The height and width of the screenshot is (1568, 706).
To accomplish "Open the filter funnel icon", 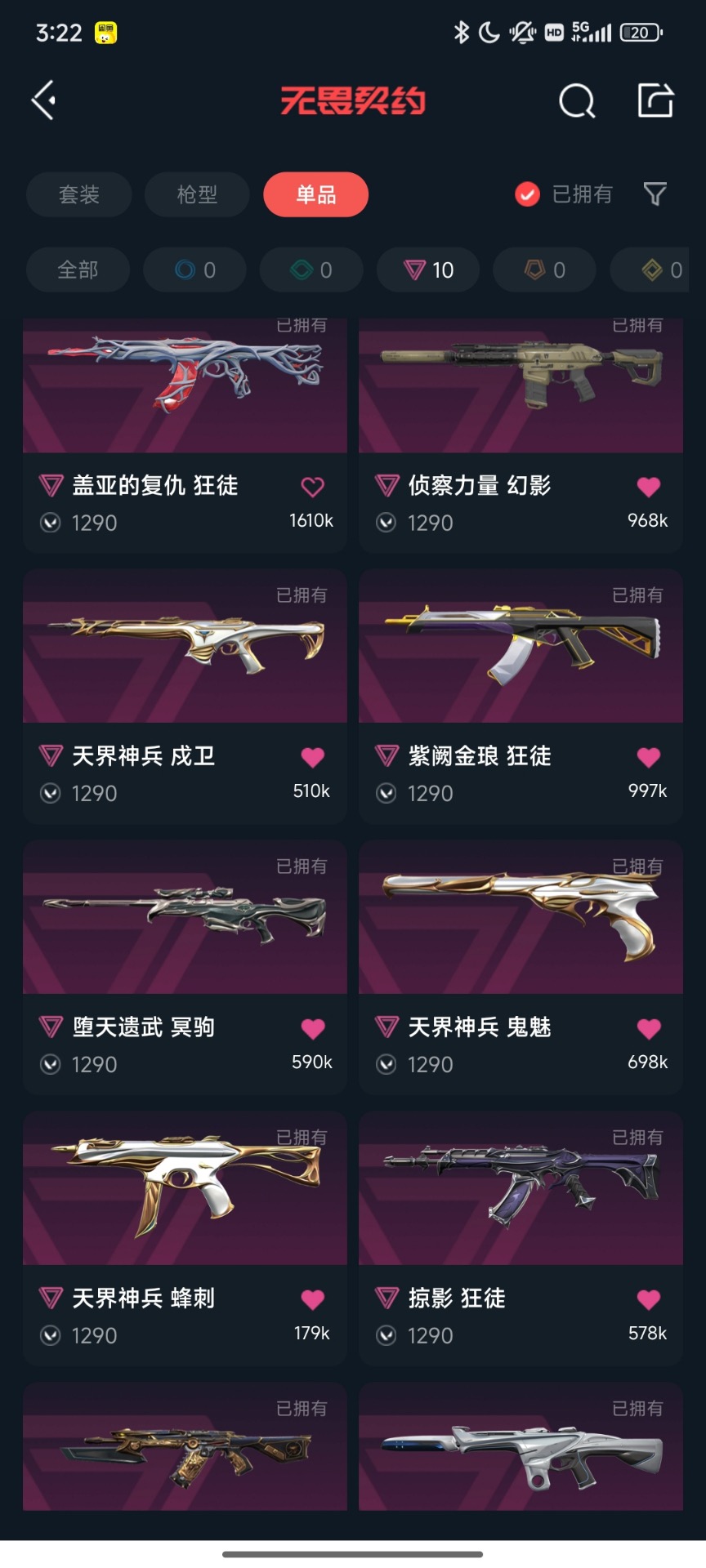I will pos(655,194).
